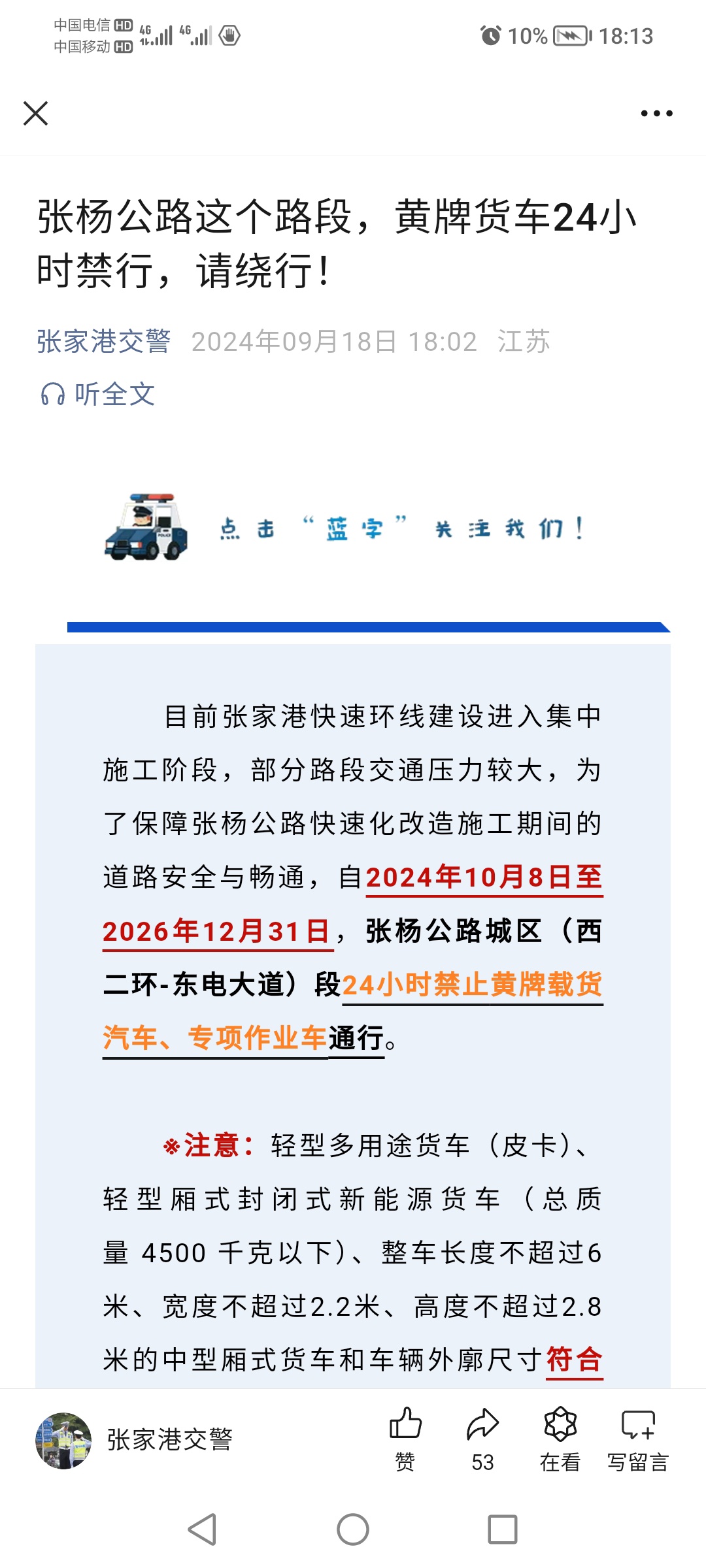Screen dimensions: 706x1568
Task: Share the article via share arrow
Action: coord(482,1439)
